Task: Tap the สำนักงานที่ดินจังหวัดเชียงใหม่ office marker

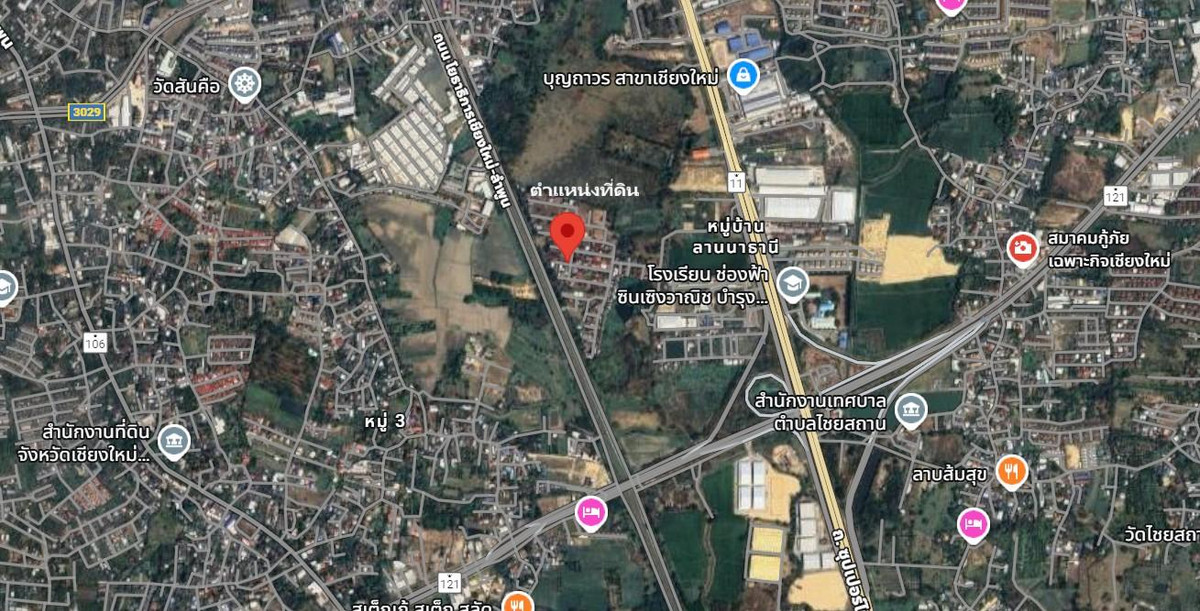Action: (174, 441)
